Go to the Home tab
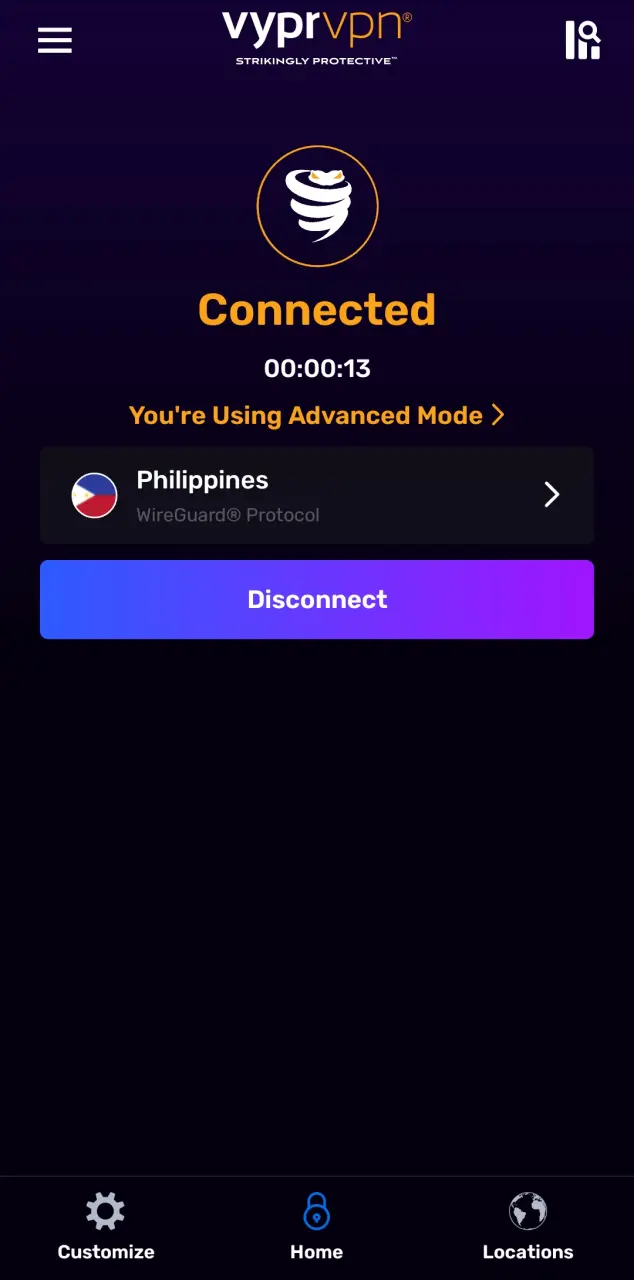The width and height of the screenshot is (634, 1280). pyautogui.click(x=316, y=1227)
